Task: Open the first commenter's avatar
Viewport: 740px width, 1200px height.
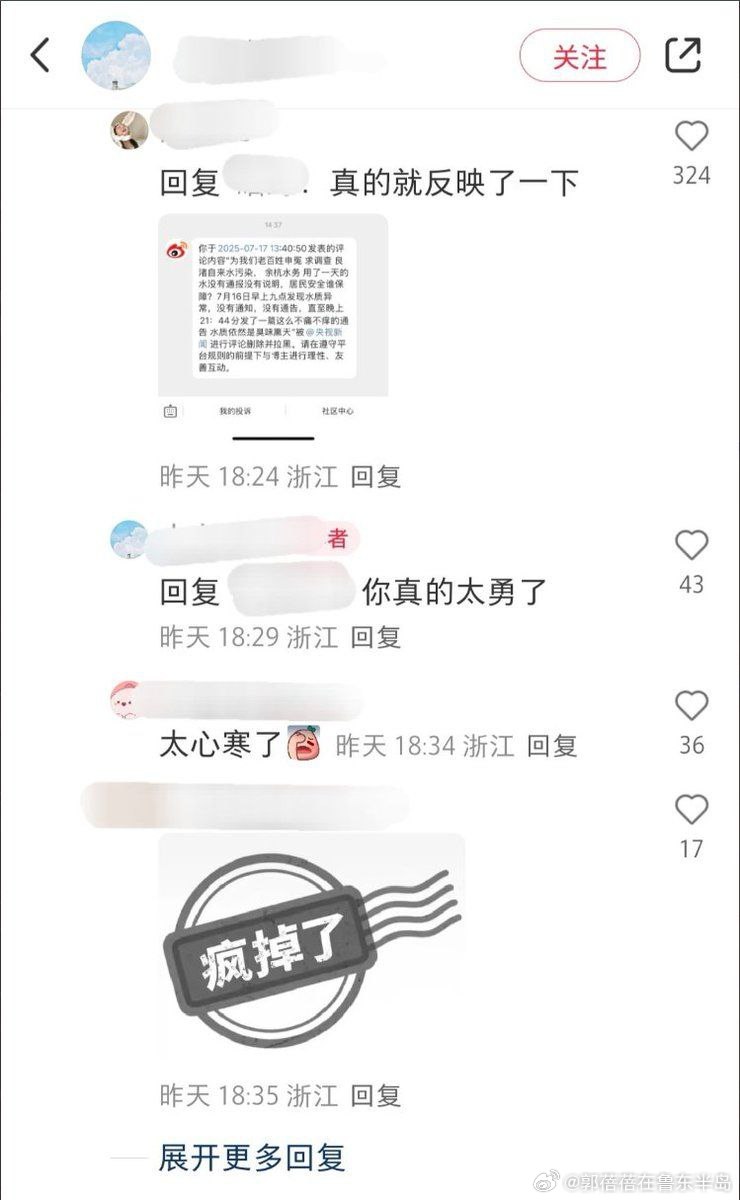Action: click(129, 130)
